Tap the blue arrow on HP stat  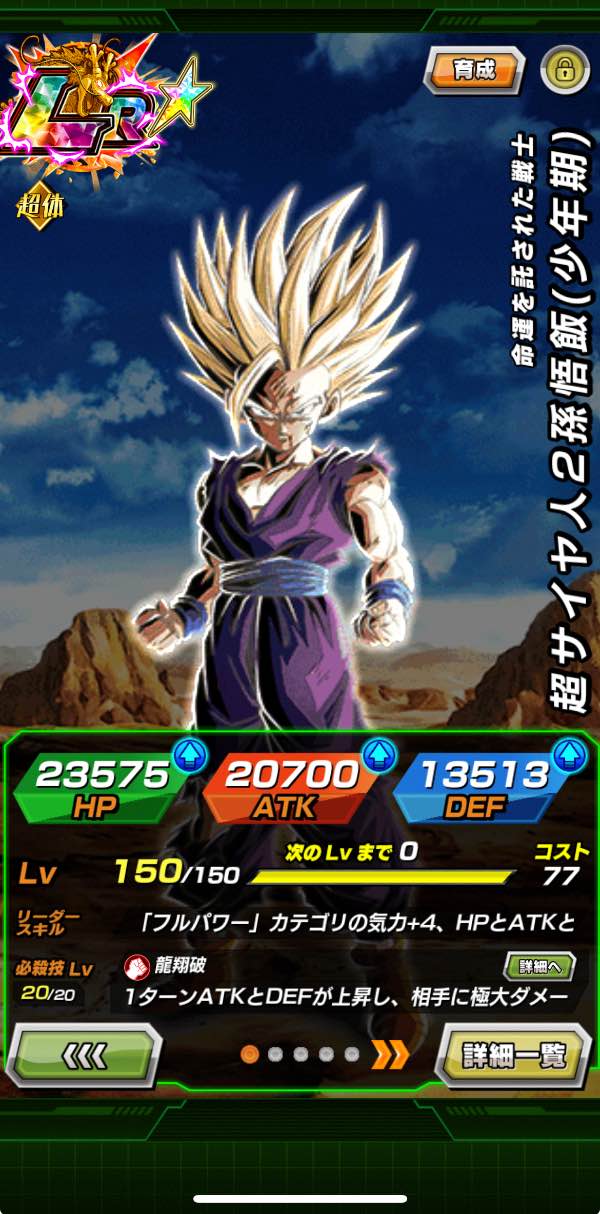coord(189,756)
